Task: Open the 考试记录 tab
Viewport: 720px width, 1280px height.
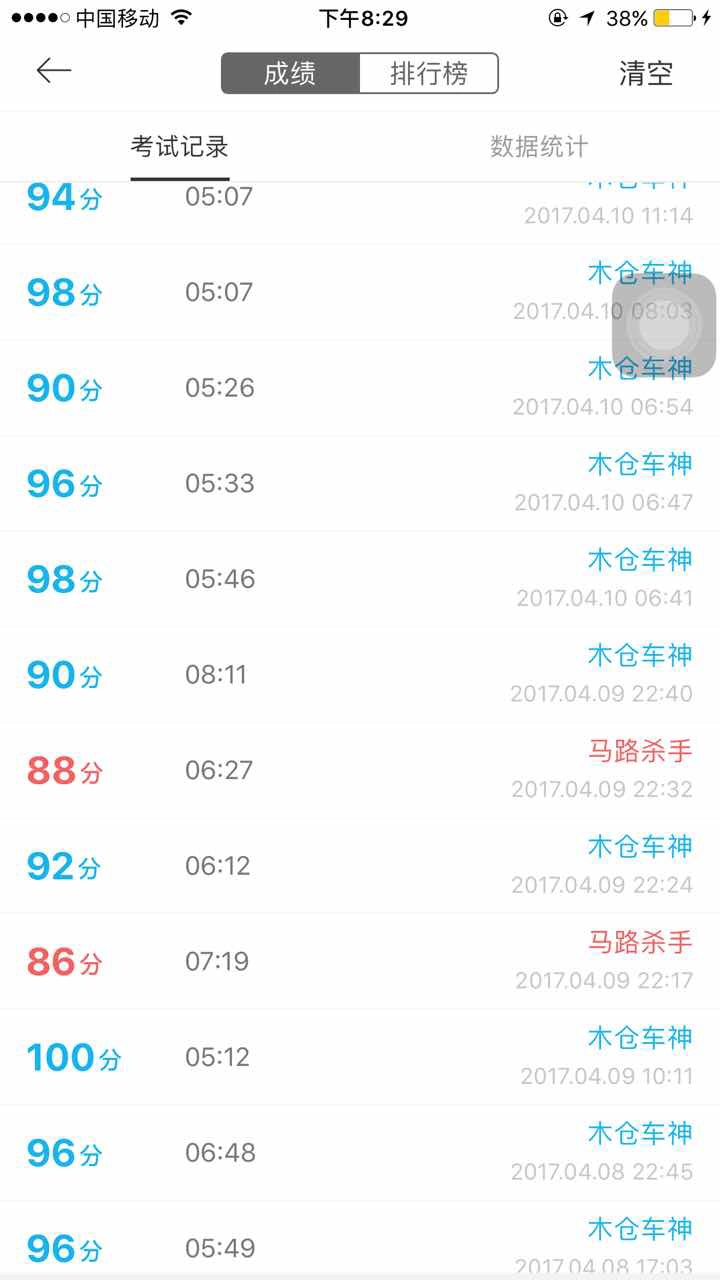Action: [x=180, y=147]
